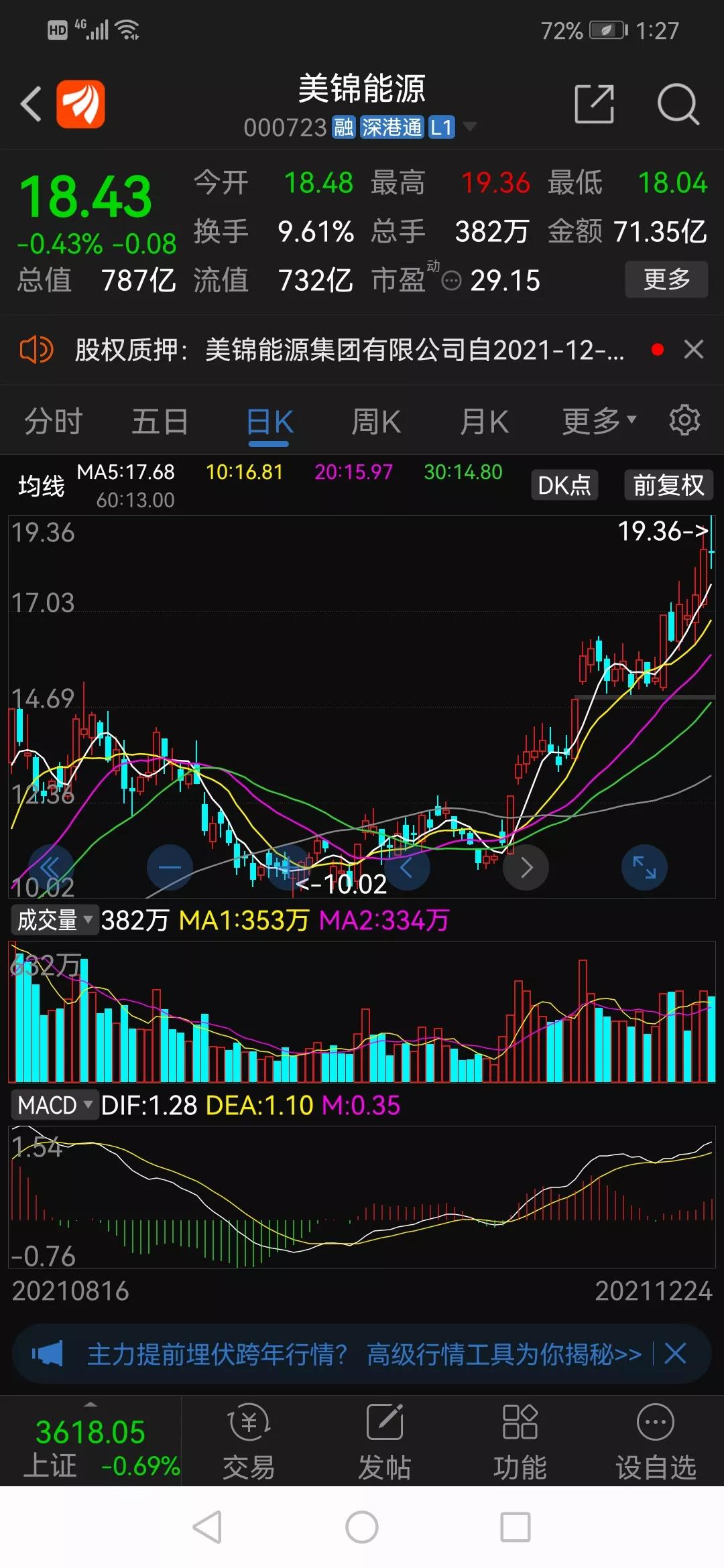724x1568 pixels.
Task: Toggle the DK点 indicator on the chart
Action: coord(564,484)
